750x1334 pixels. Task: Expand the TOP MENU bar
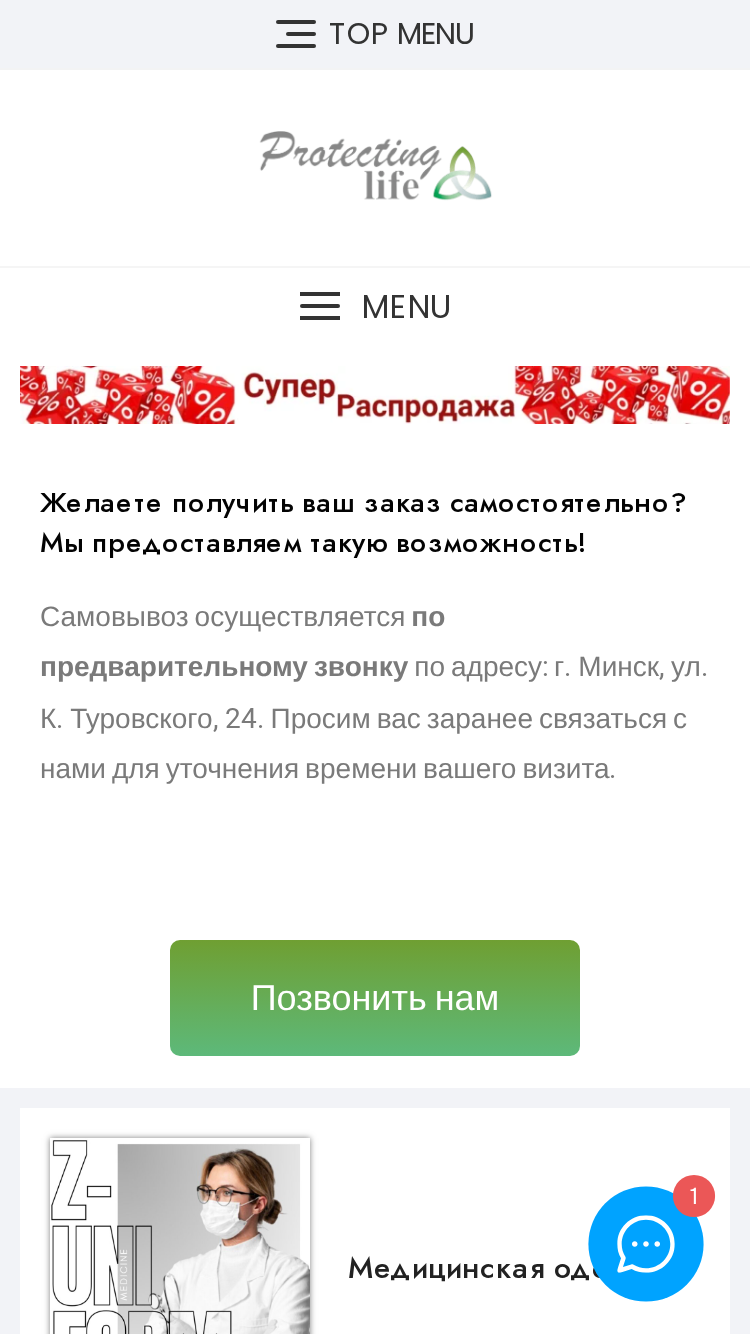tap(375, 34)
